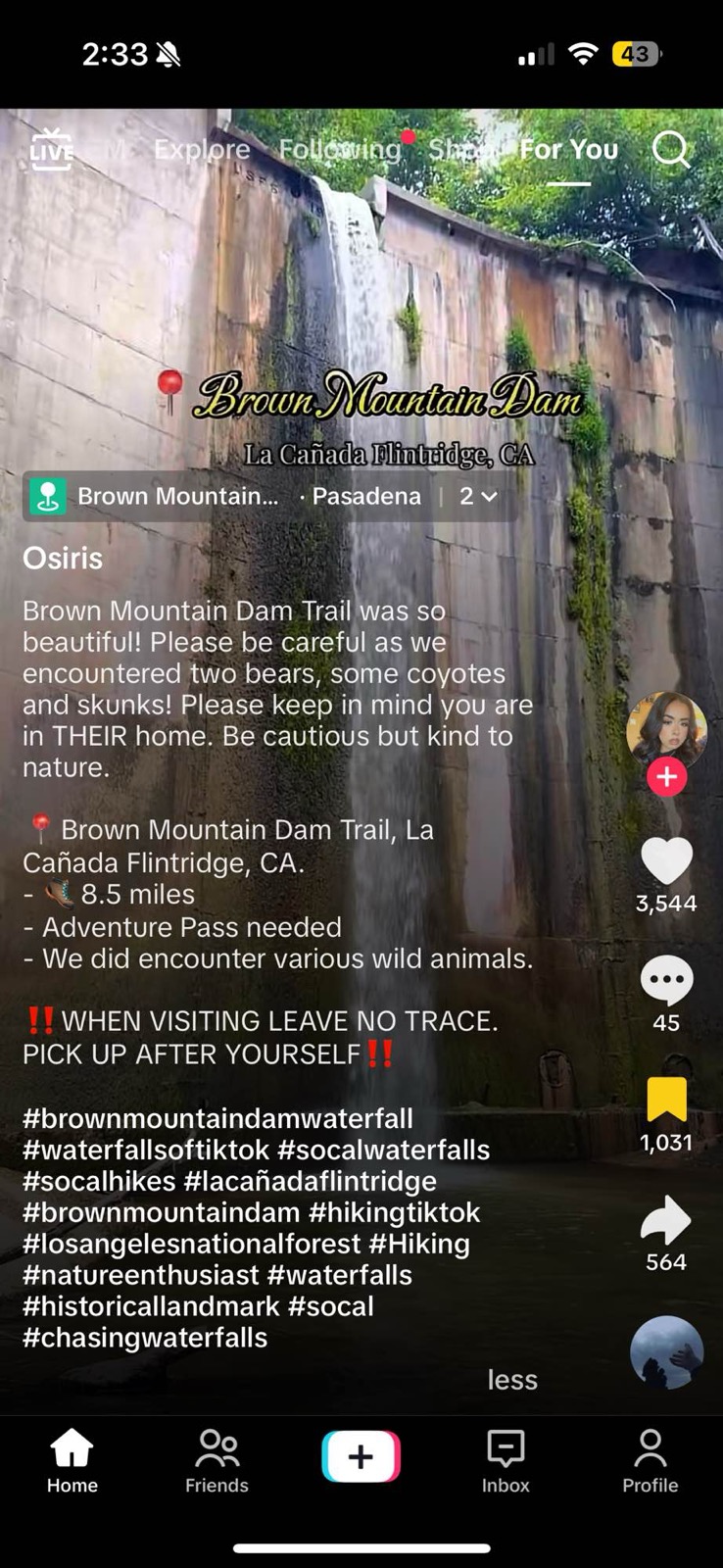This screenshot has height=1568, width=723.
Task: Share this video
Action: [x=666, y=1220]
